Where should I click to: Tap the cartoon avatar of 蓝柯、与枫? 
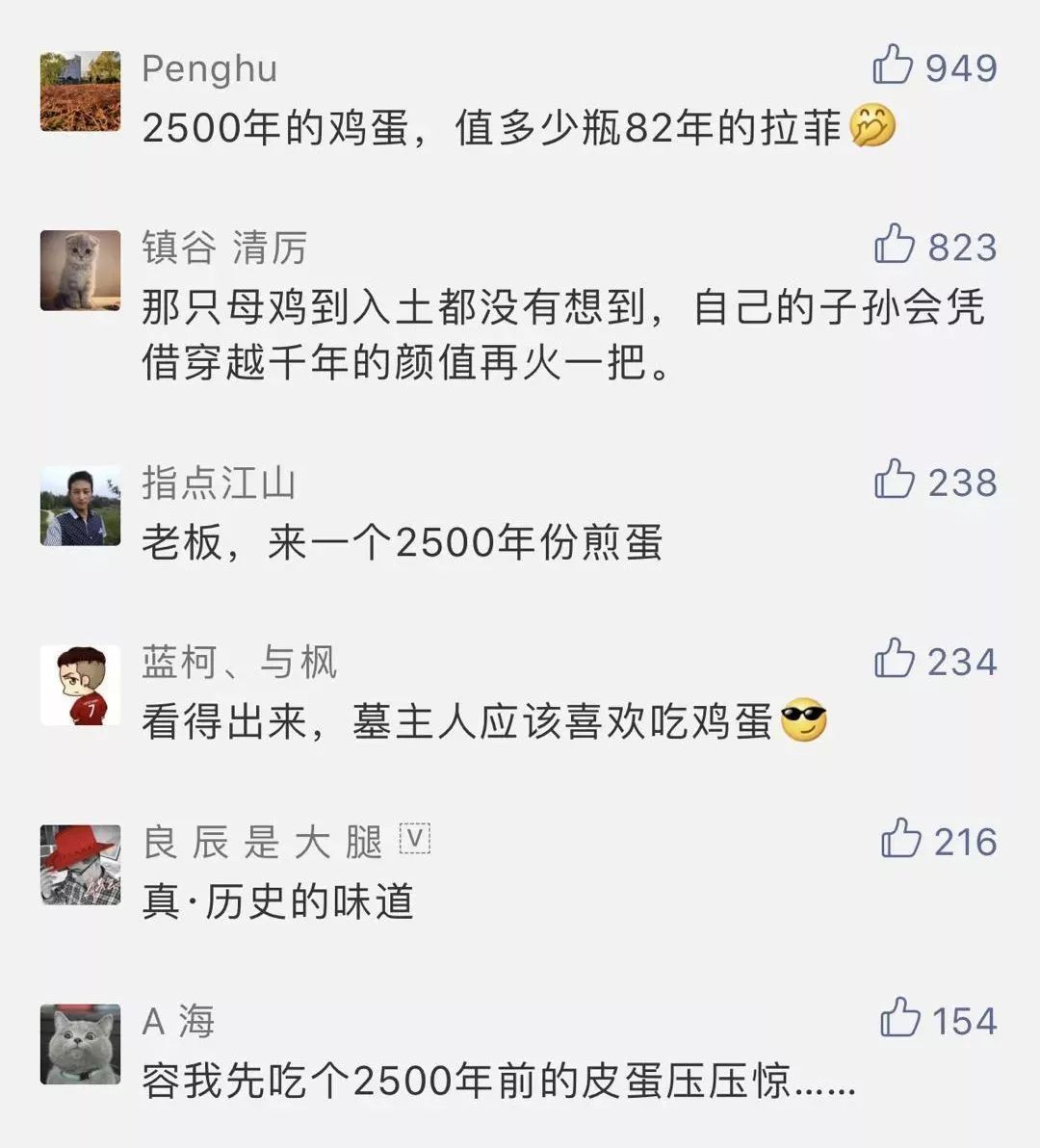[81, 685]
